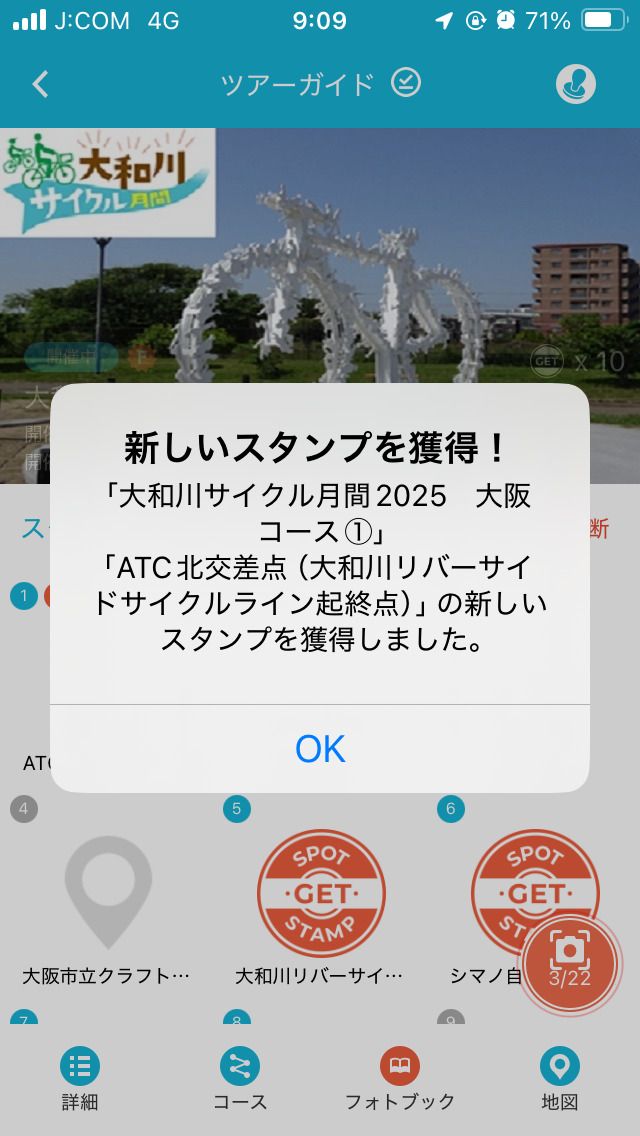The image size is (640, 1136).
Task: Open the フォトブック tab
Action: 400,1078
